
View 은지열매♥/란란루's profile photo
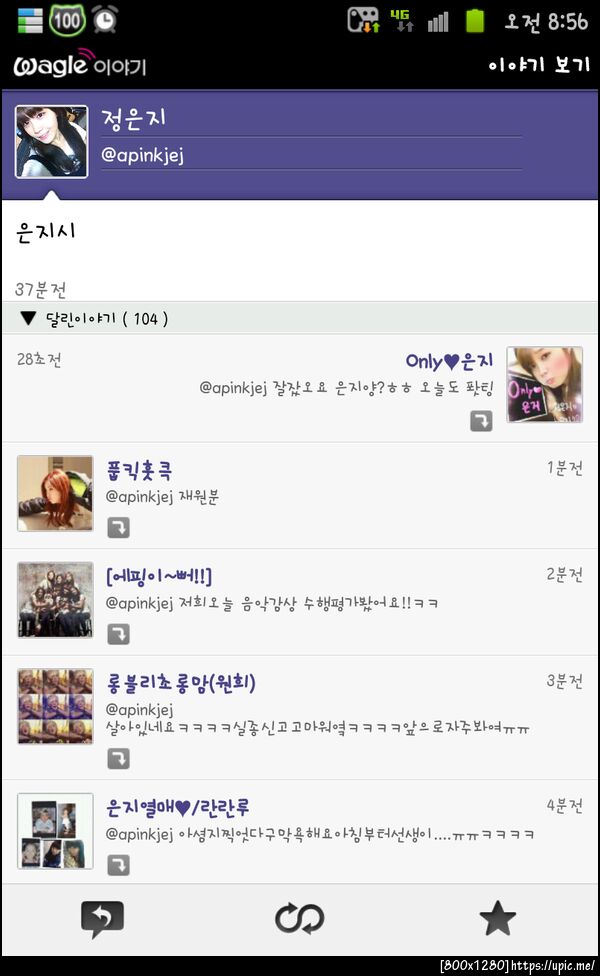pyautogui.click(x=55, y=831)
